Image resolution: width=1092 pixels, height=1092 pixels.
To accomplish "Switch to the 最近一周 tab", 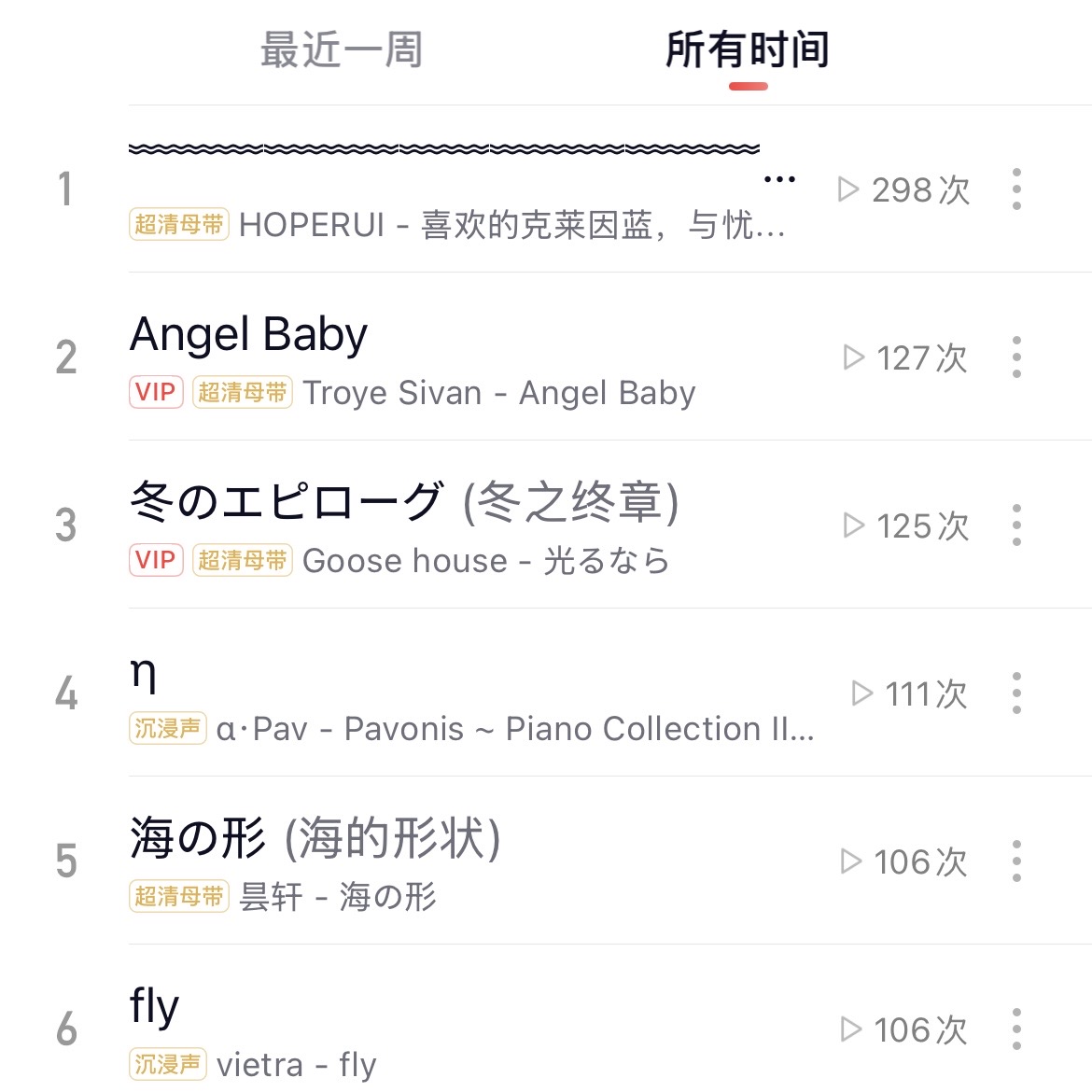I will (342, 50).
